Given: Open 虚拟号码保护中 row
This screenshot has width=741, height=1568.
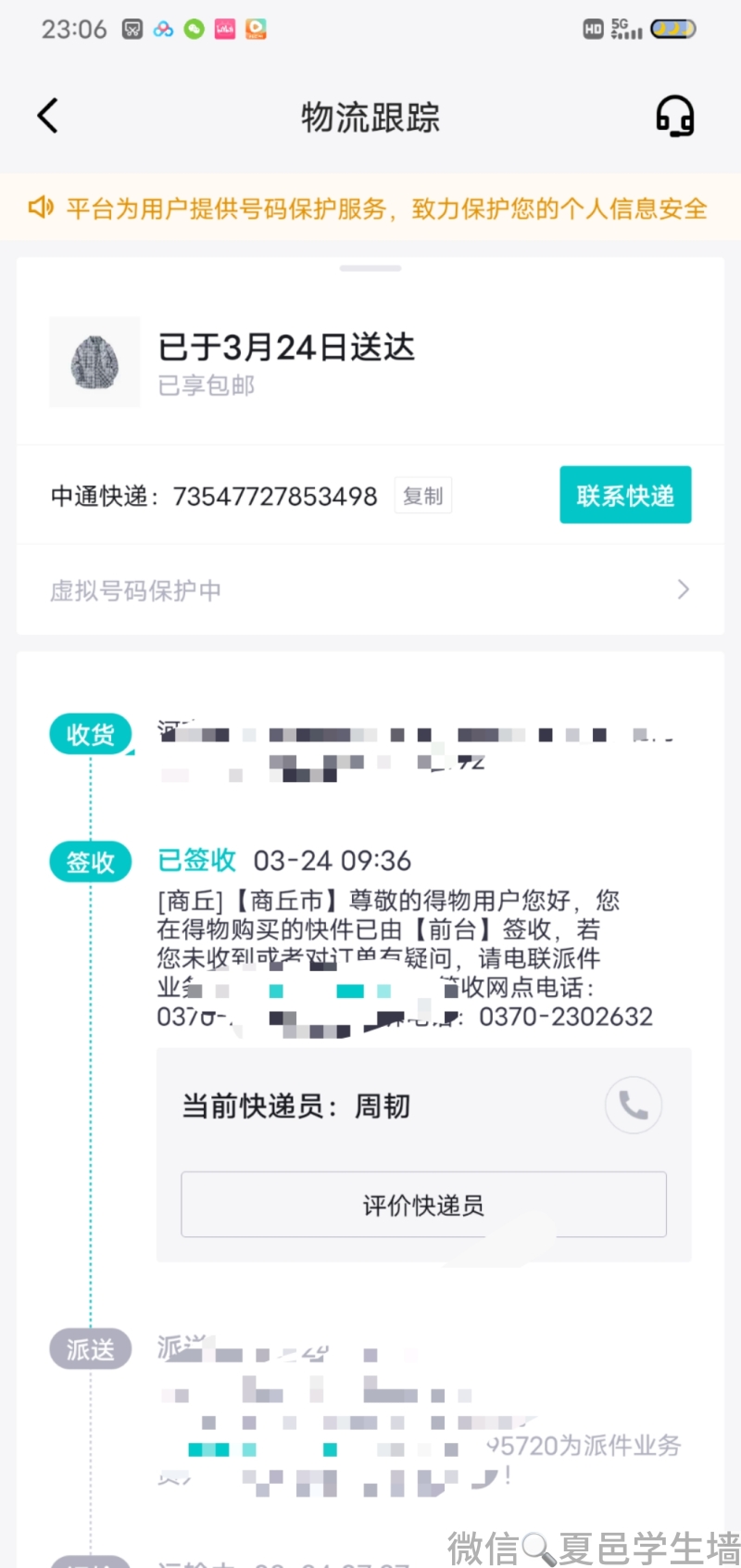Looking at the screenshot, I should coord(370,590).
